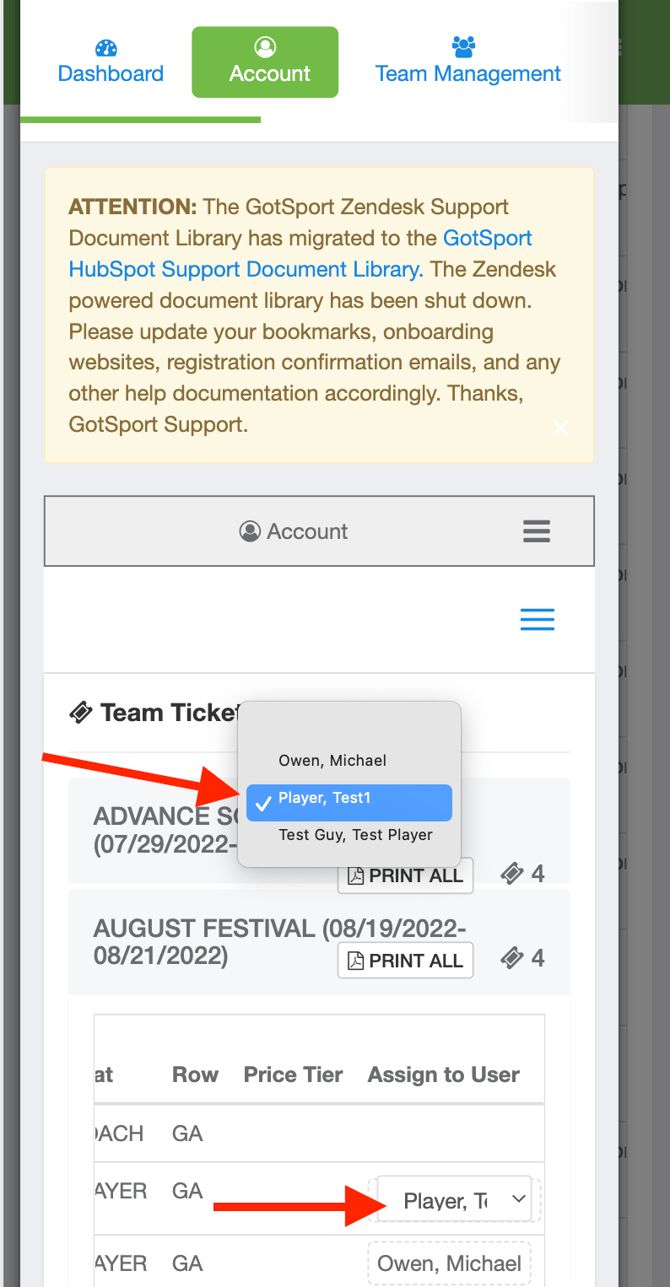Select Owen, Michael from dropdown list
Viewport: 670px width, 1287px height.
point(332,761)
